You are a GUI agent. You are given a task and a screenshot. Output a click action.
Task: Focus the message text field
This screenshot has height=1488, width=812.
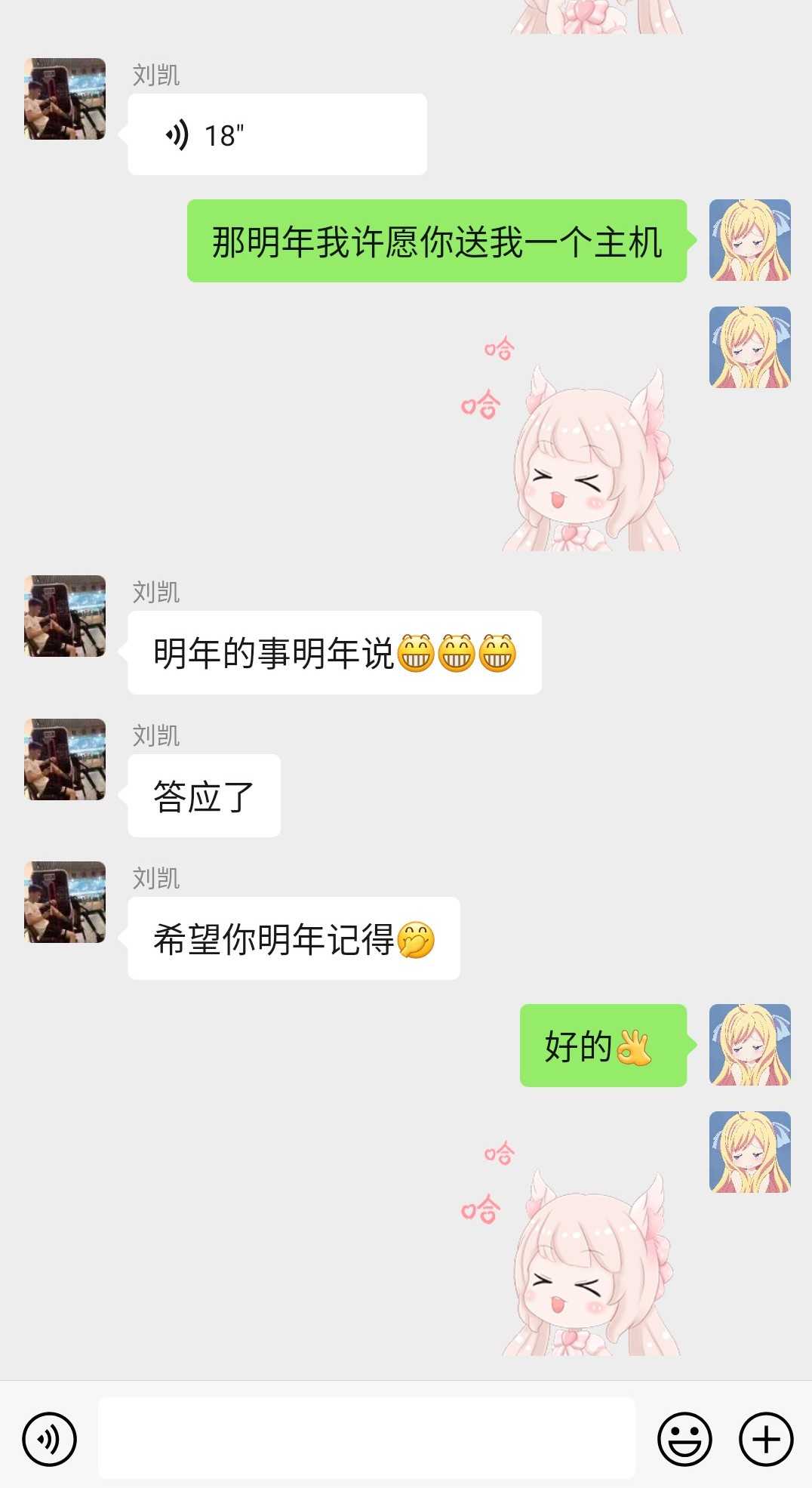(x=367, y=1437)
